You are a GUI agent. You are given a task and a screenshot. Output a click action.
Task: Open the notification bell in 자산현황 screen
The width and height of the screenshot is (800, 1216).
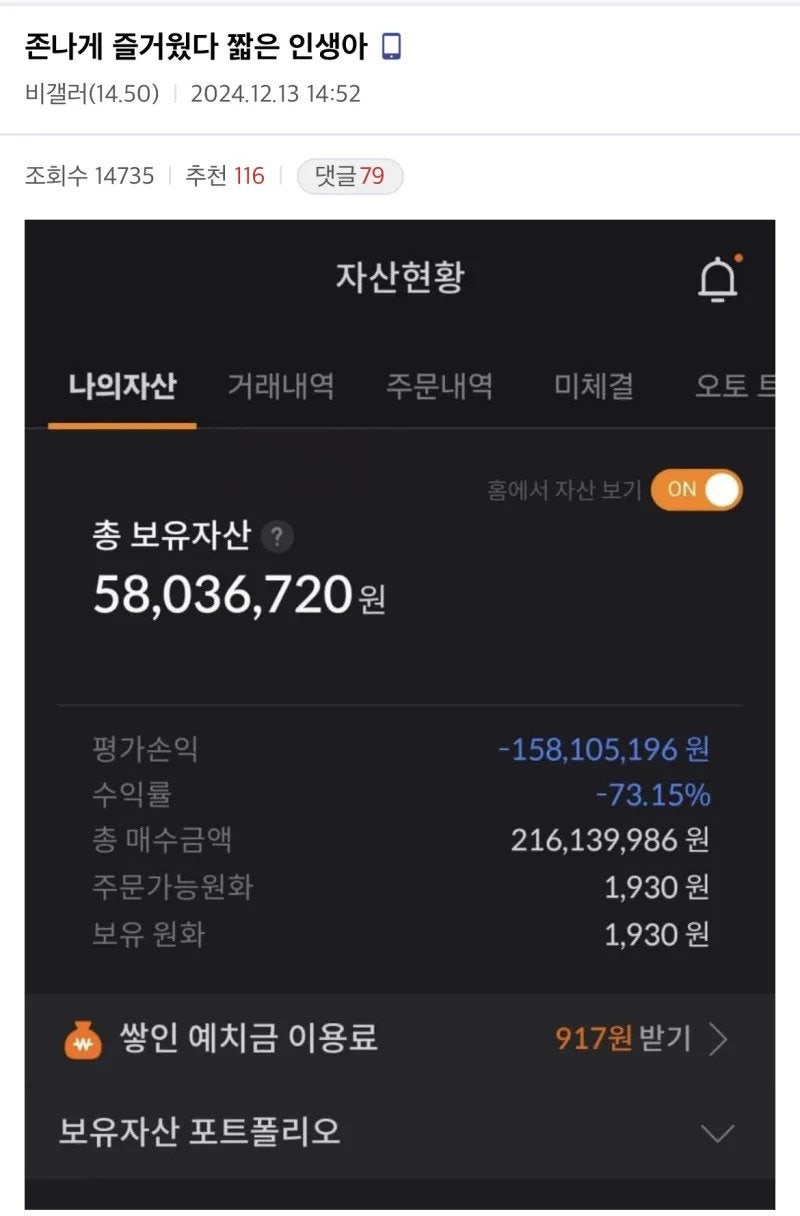coord(716,280)
